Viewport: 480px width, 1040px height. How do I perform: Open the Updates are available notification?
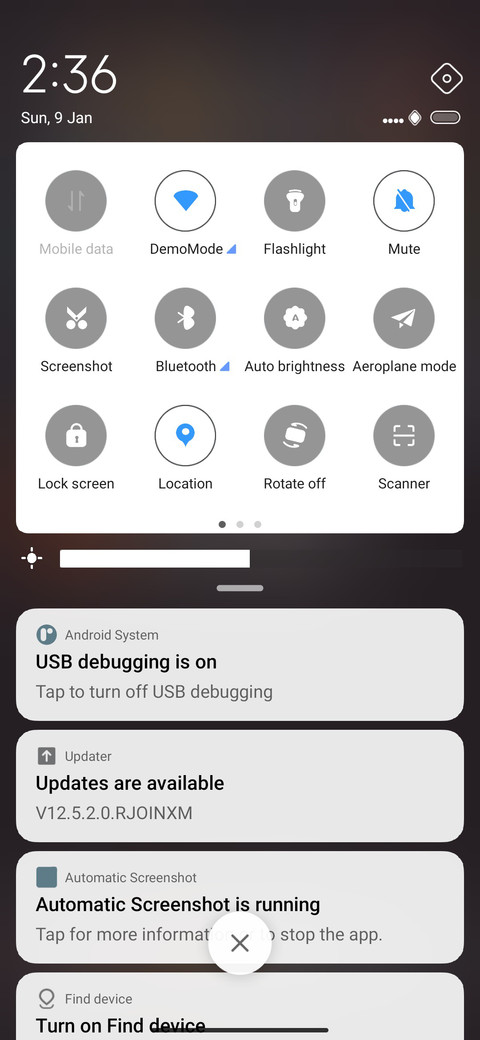(240, 786)
